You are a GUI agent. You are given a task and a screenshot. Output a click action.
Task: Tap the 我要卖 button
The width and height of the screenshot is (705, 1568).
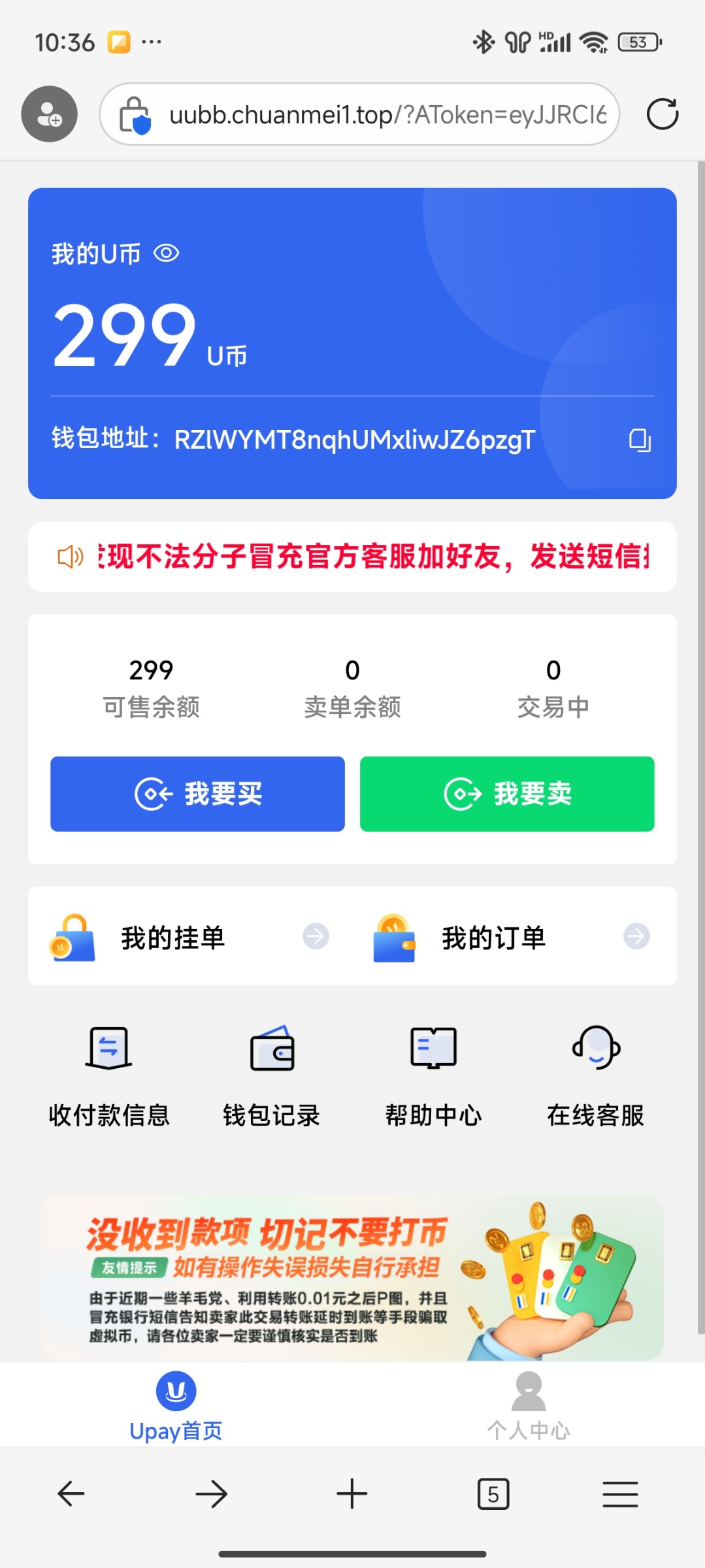506,794
